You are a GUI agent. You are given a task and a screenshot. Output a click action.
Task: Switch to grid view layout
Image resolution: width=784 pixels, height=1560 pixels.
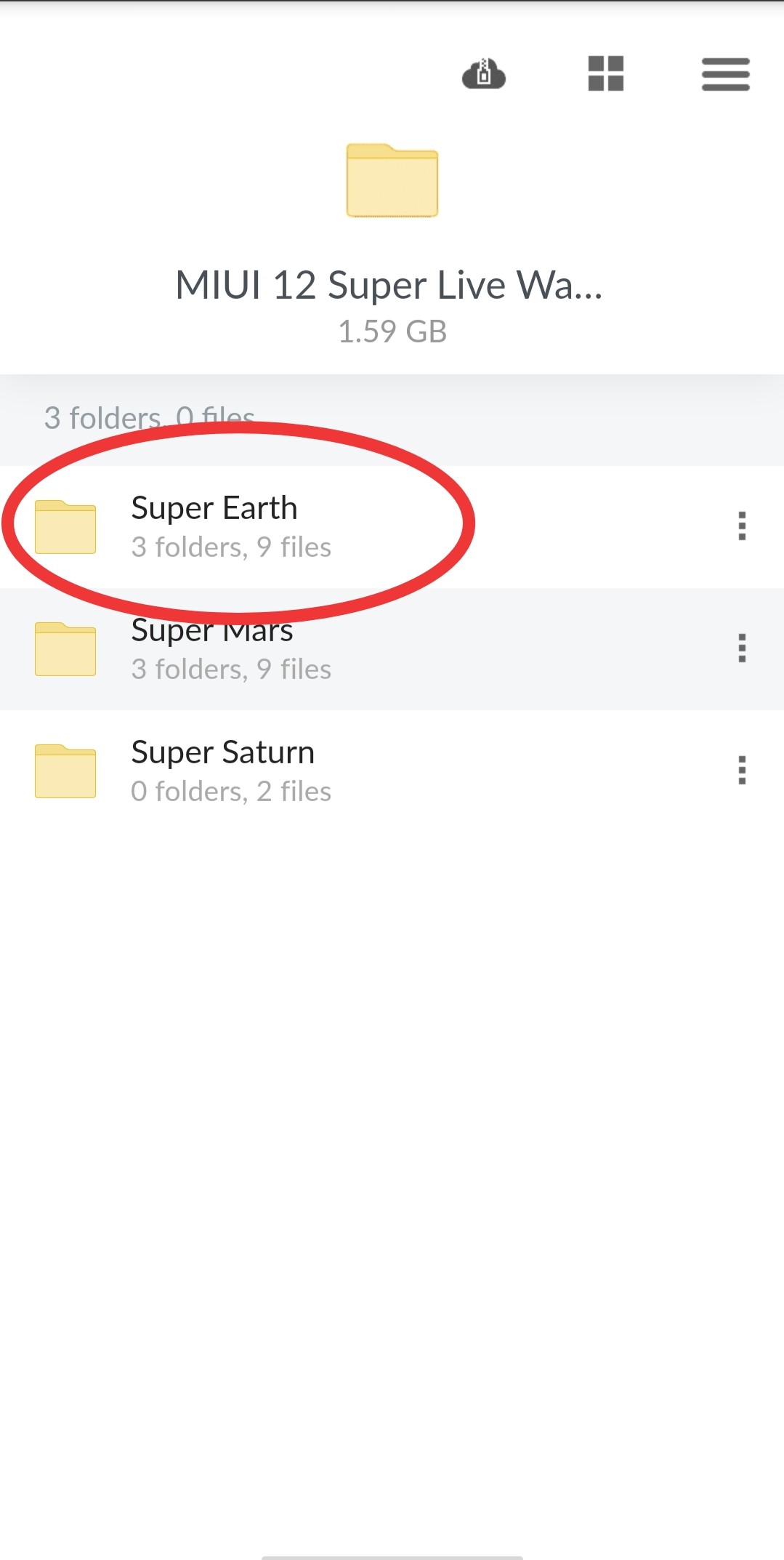[605, 74]
